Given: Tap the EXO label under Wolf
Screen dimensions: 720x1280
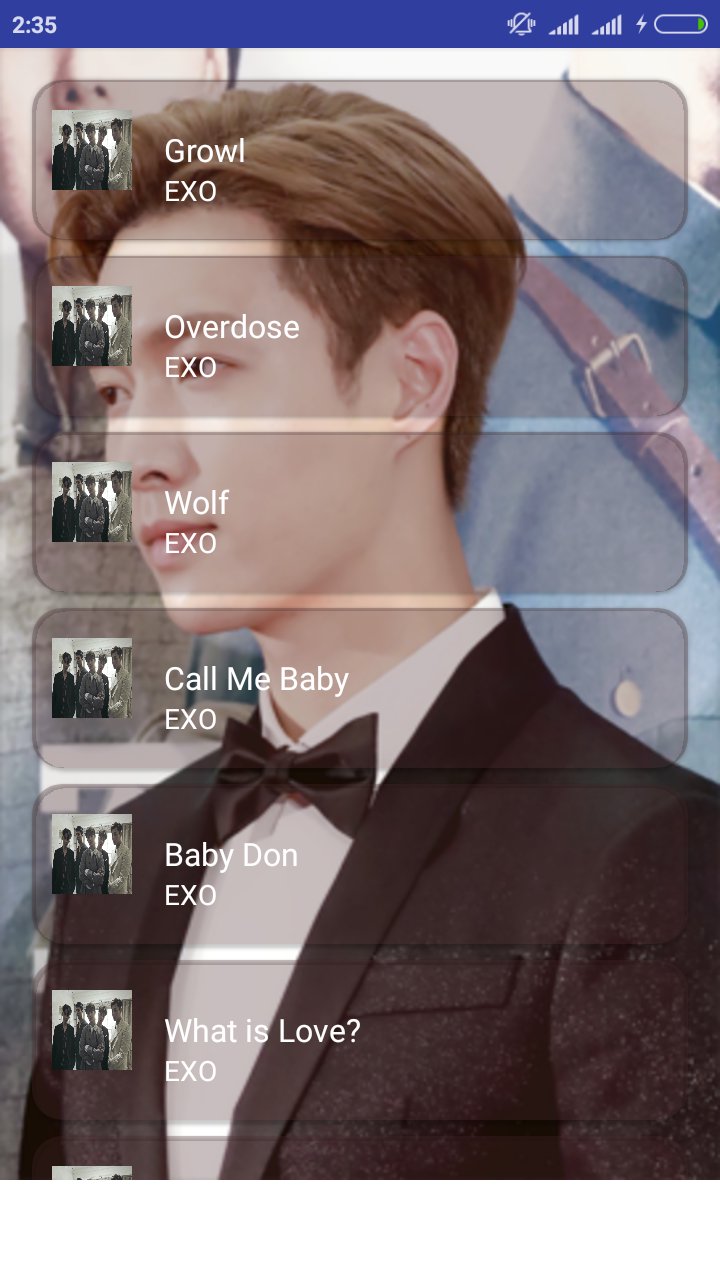Looking at the screenshot, I should [x=190, y=543].
